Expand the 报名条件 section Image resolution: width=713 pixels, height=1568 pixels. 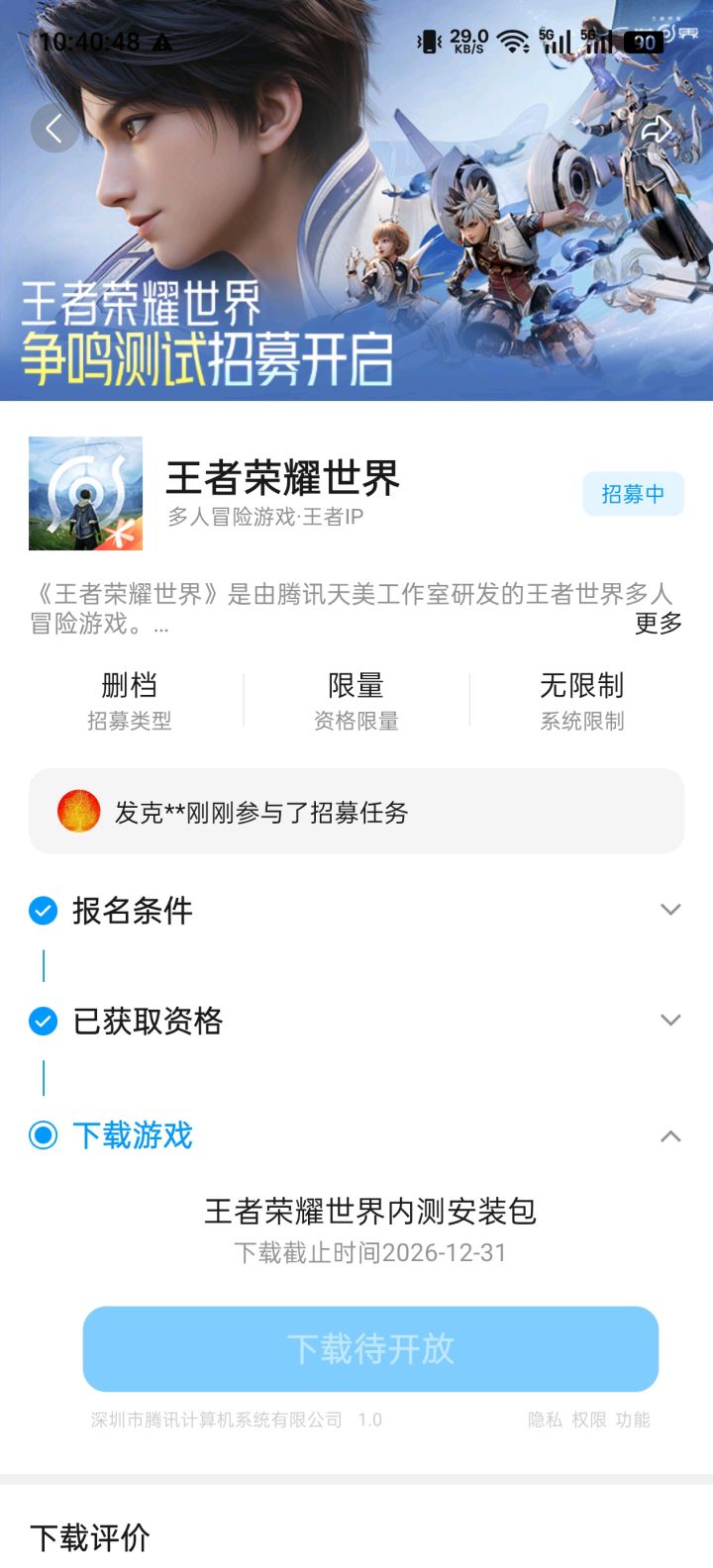tap(670, 910)
